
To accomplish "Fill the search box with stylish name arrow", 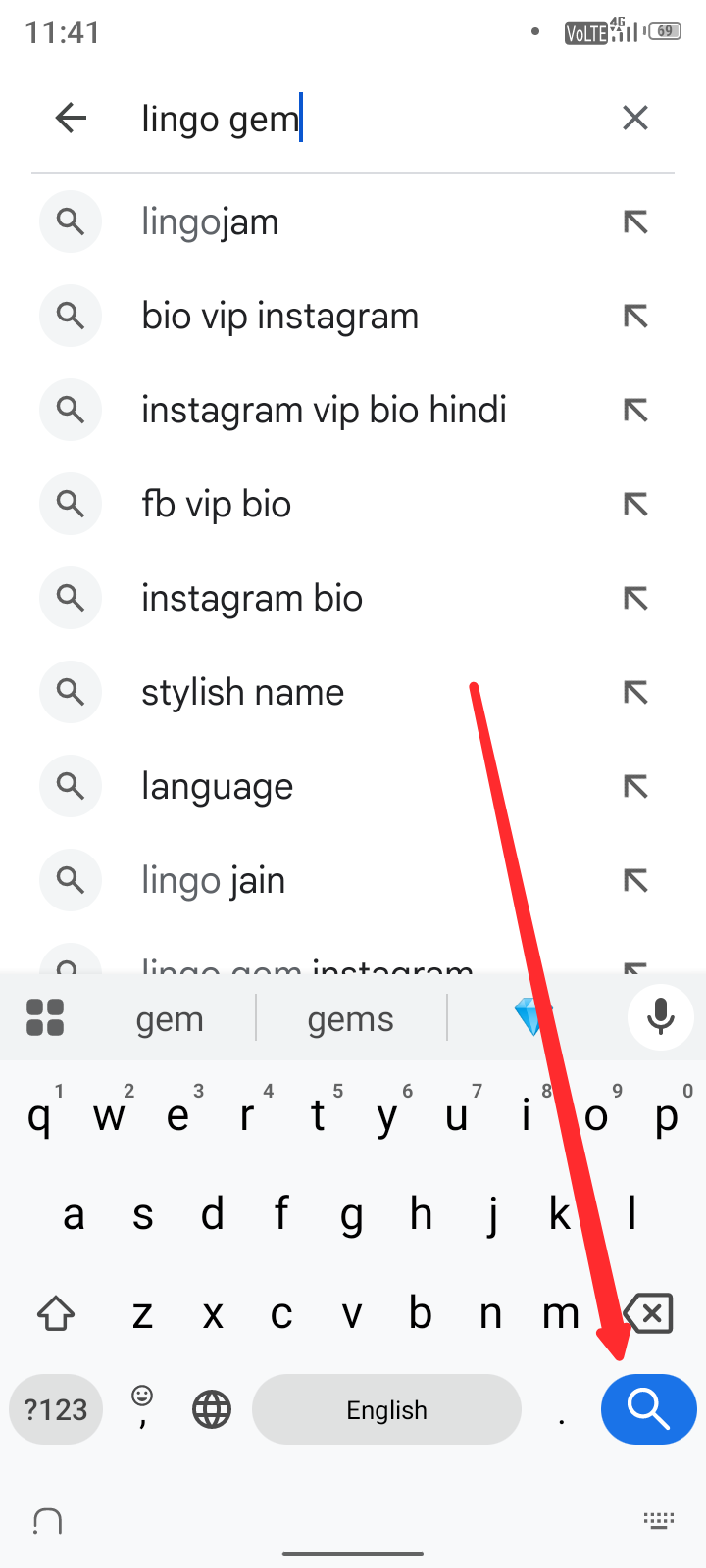I will 635,693.
